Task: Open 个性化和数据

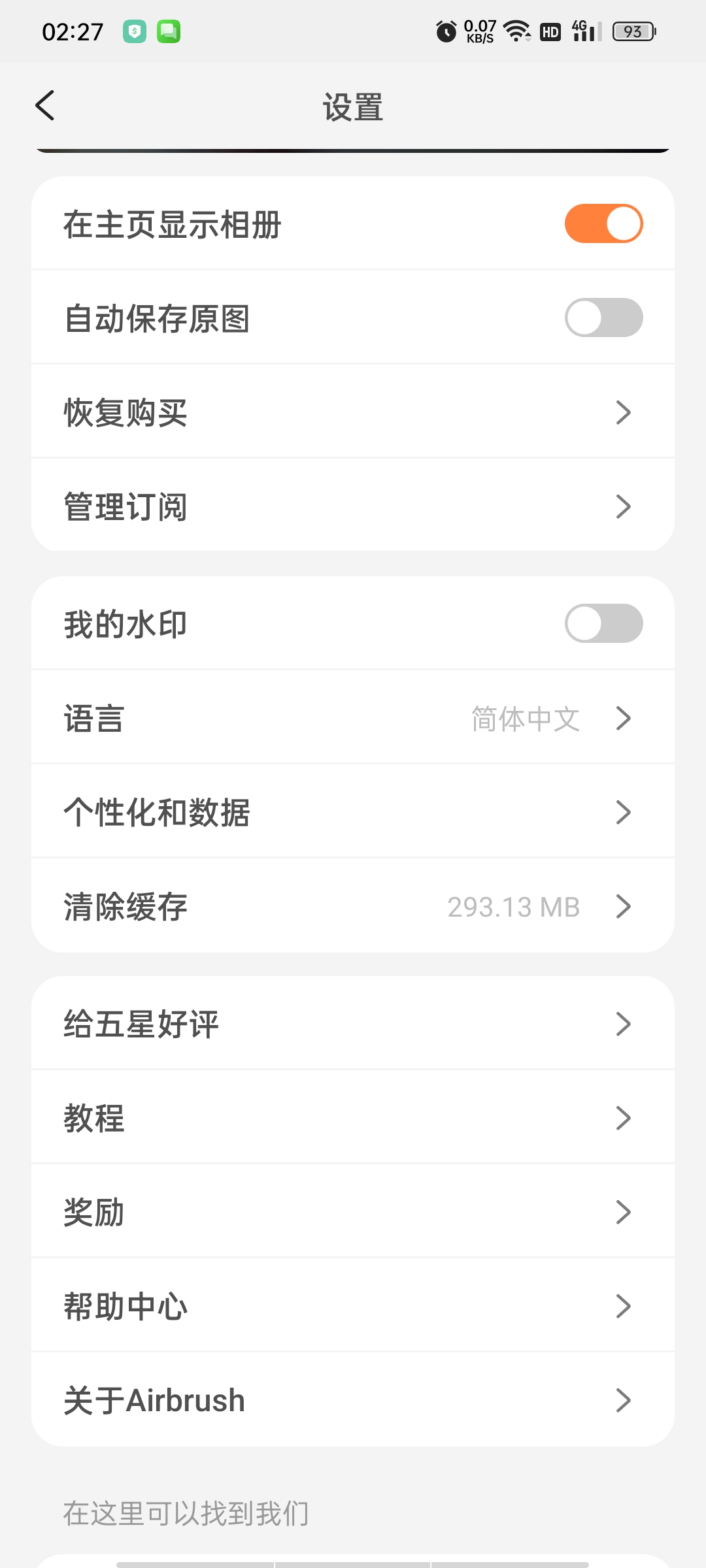Action: tap(353, 811)
